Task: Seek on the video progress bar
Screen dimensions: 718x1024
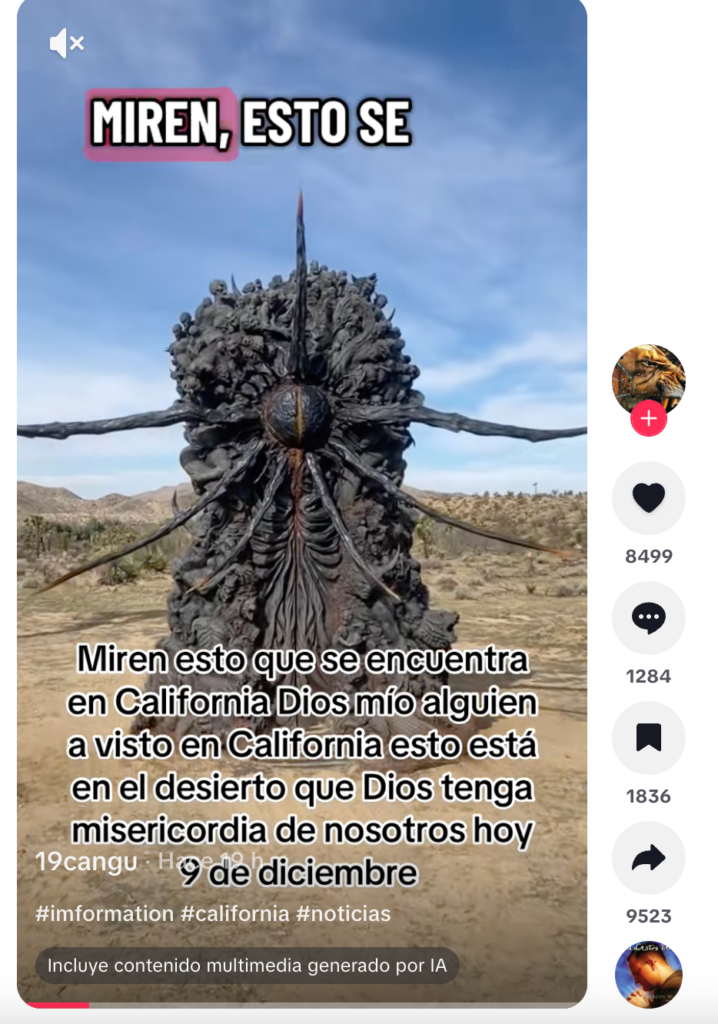Action: (300, 1004)
